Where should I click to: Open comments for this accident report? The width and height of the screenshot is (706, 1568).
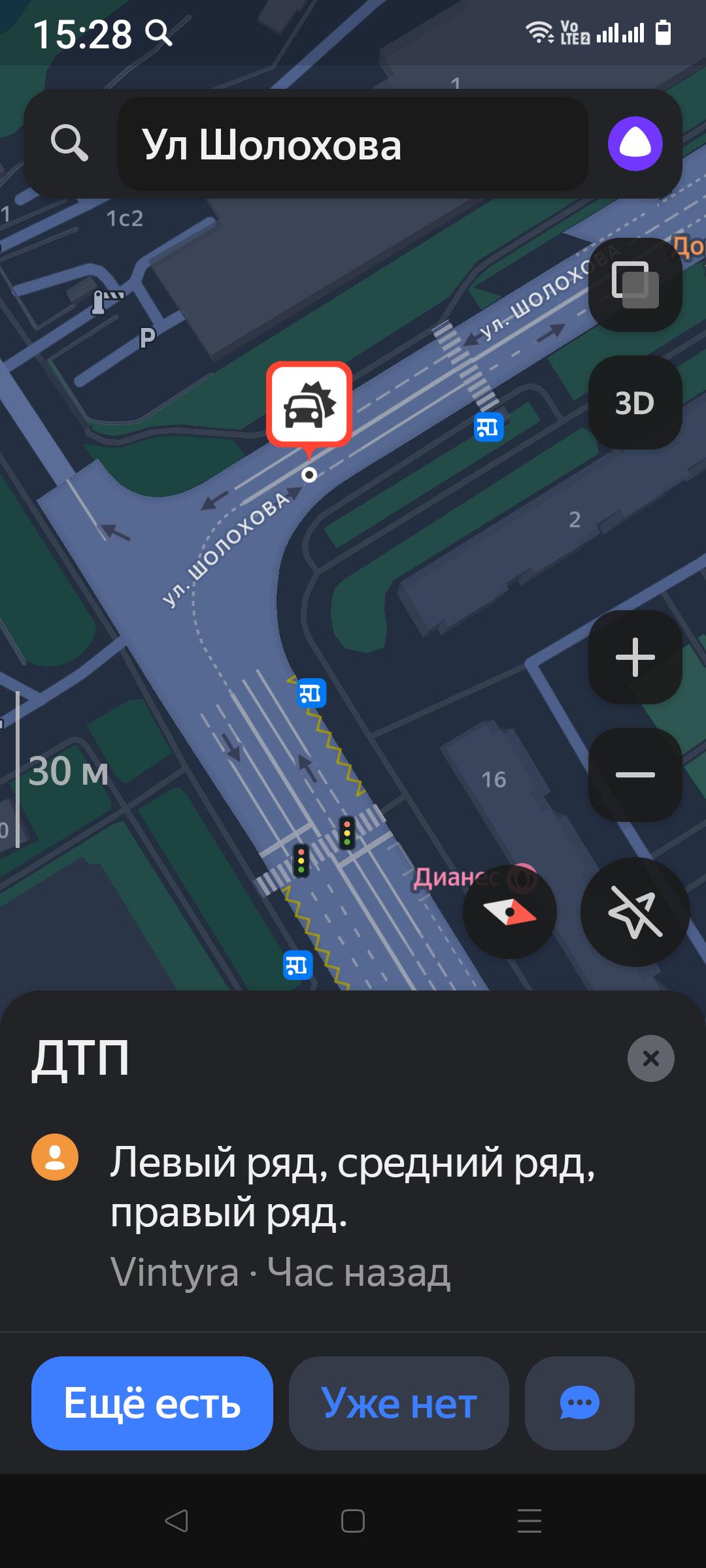tap(579, 1403)
